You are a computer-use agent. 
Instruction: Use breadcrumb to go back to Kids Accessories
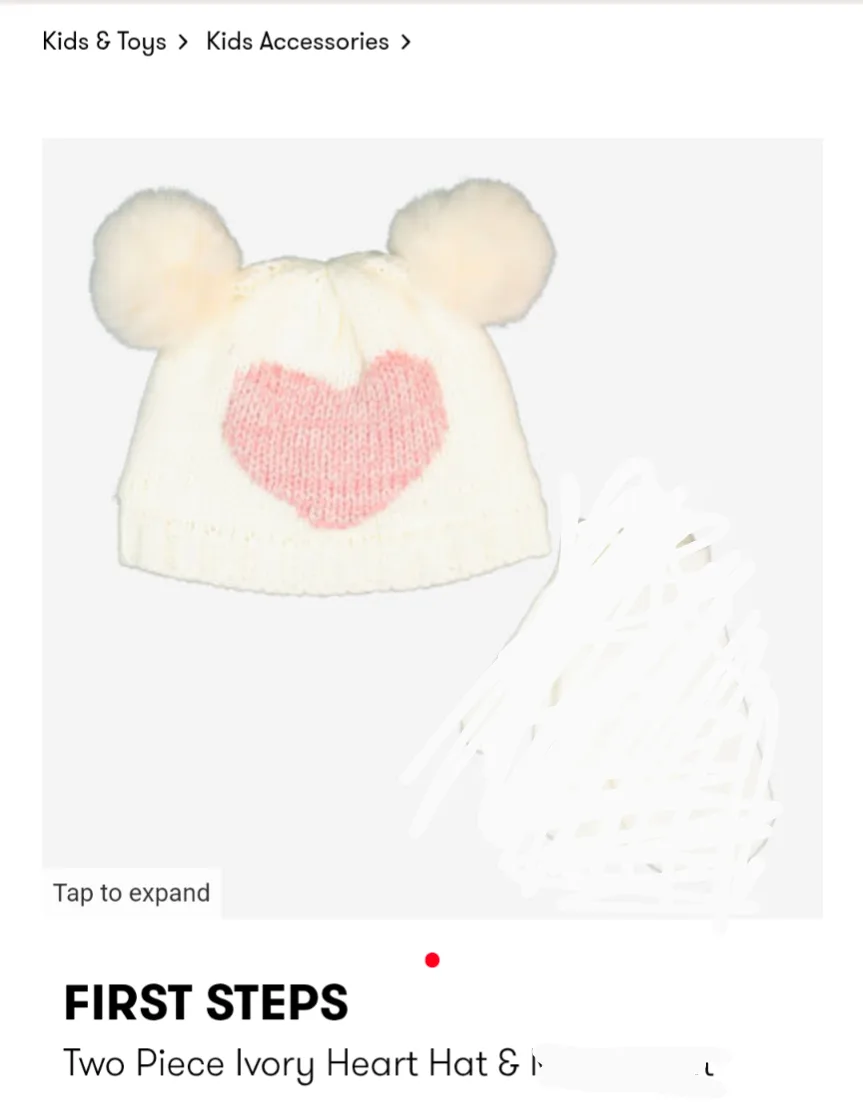296,42
